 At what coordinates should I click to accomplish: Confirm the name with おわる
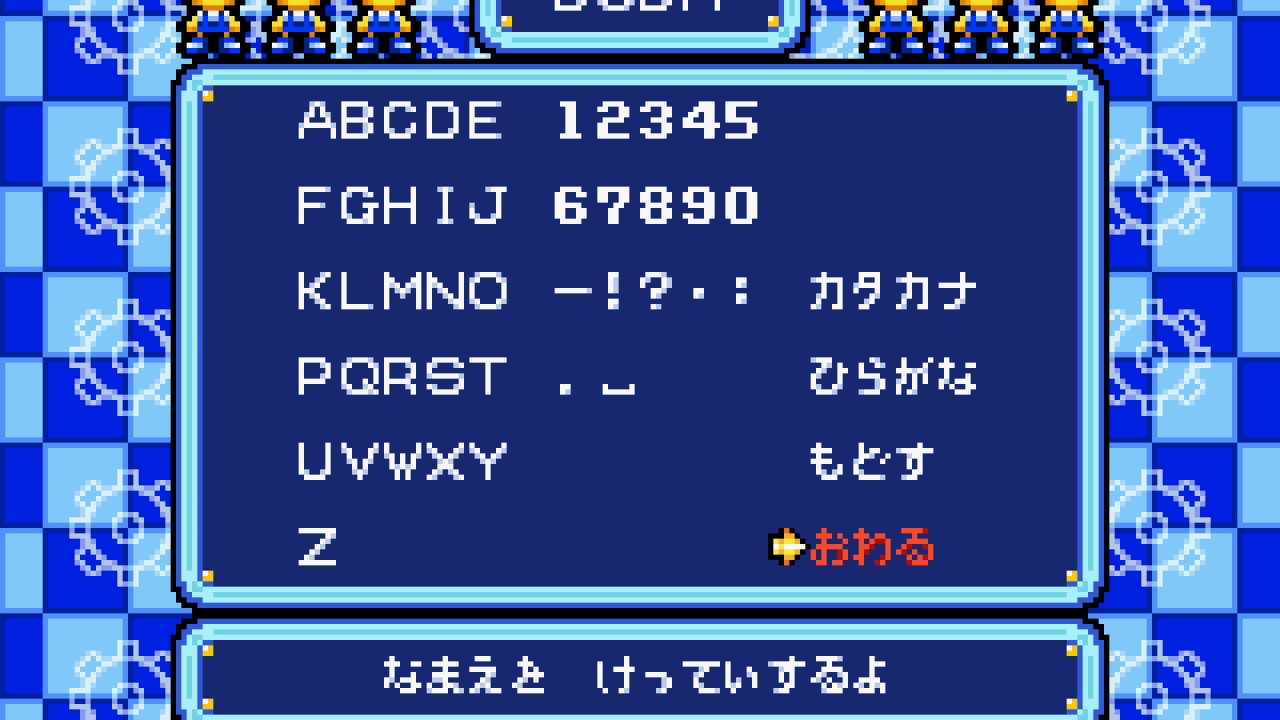(x=870, y=547)
